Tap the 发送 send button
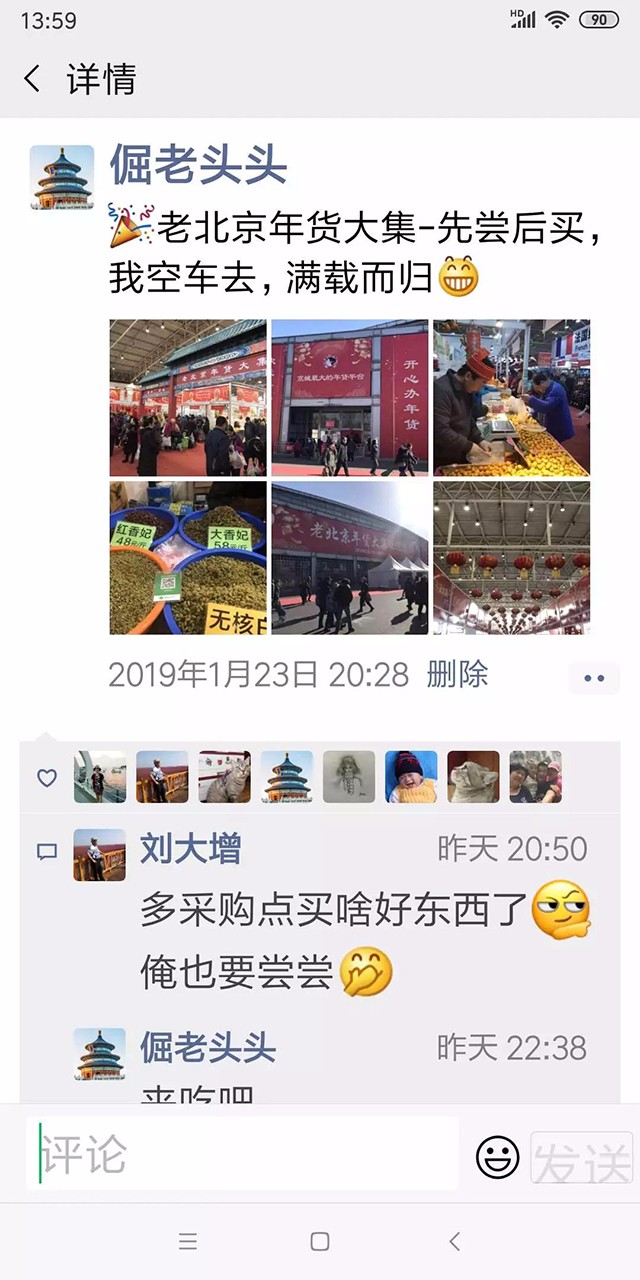This screenshot has width=640, height=1280. pyautogui.click(x=582, y=1158)
